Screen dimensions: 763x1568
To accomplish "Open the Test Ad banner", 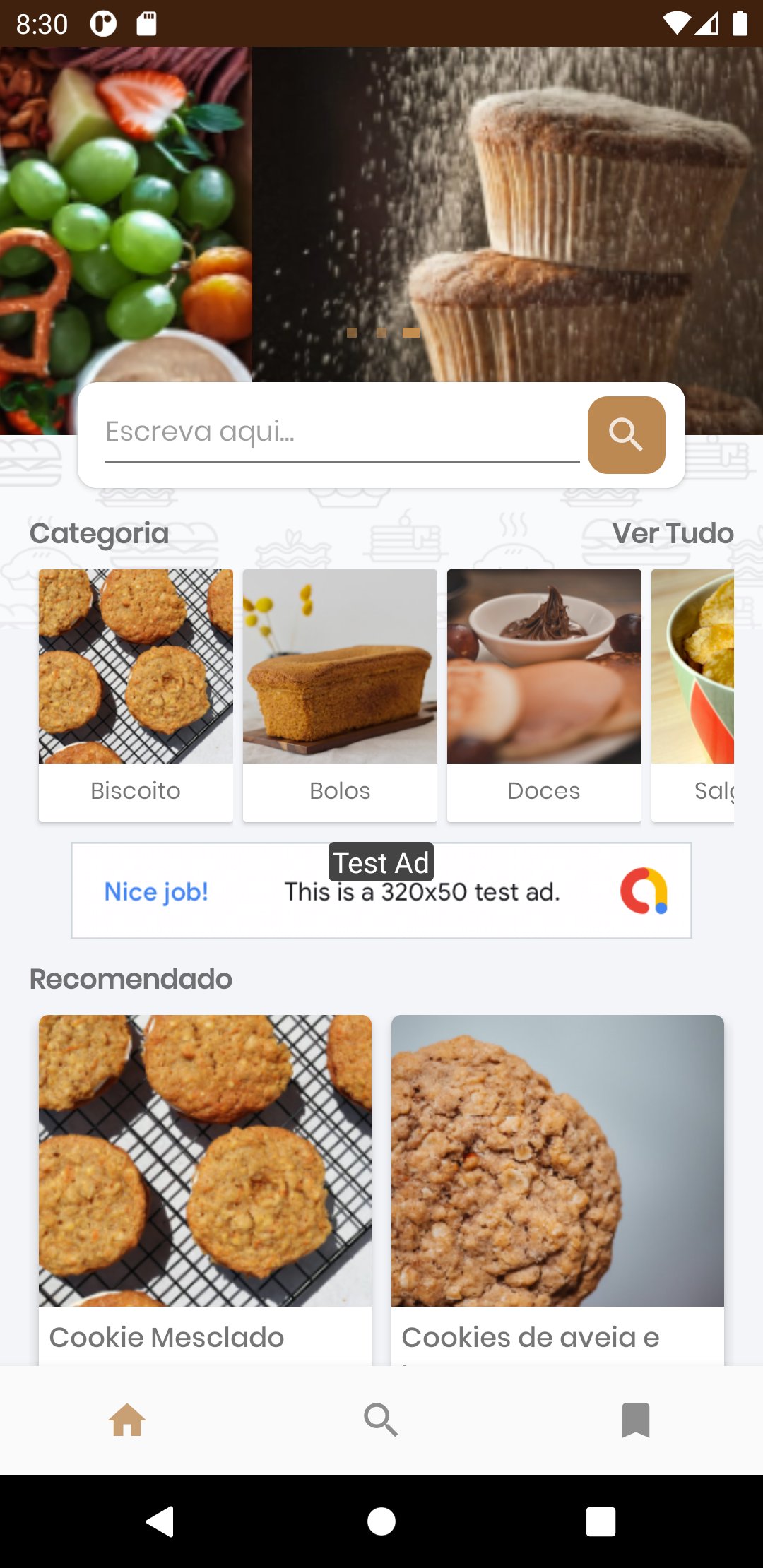I will pyautogui.click(x=381, y=890).
